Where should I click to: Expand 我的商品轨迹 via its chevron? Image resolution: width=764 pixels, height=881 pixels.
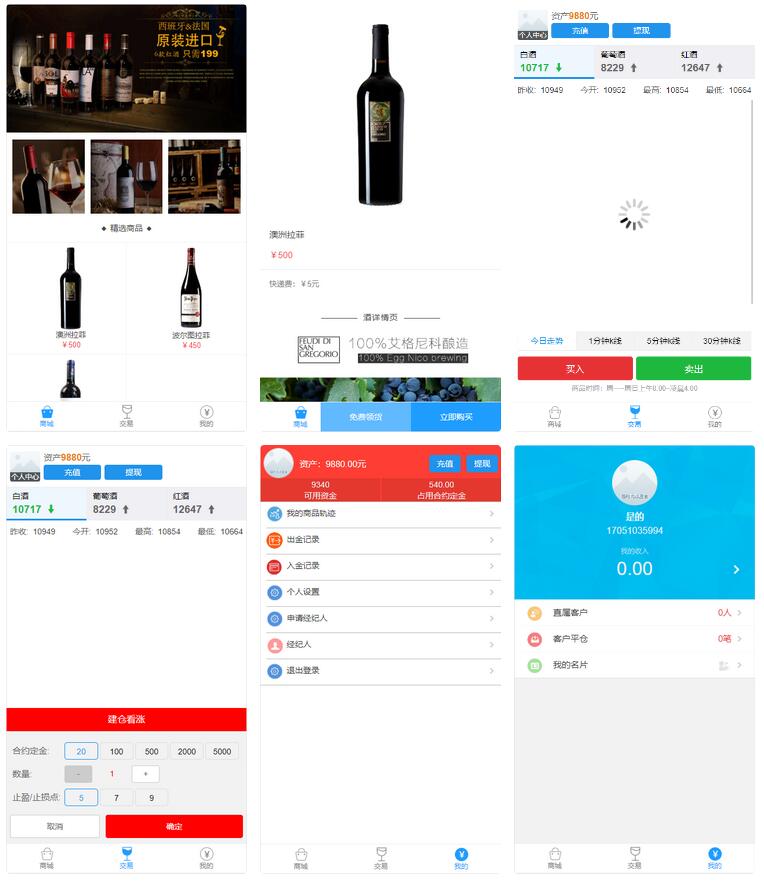(x=491, y=513)
